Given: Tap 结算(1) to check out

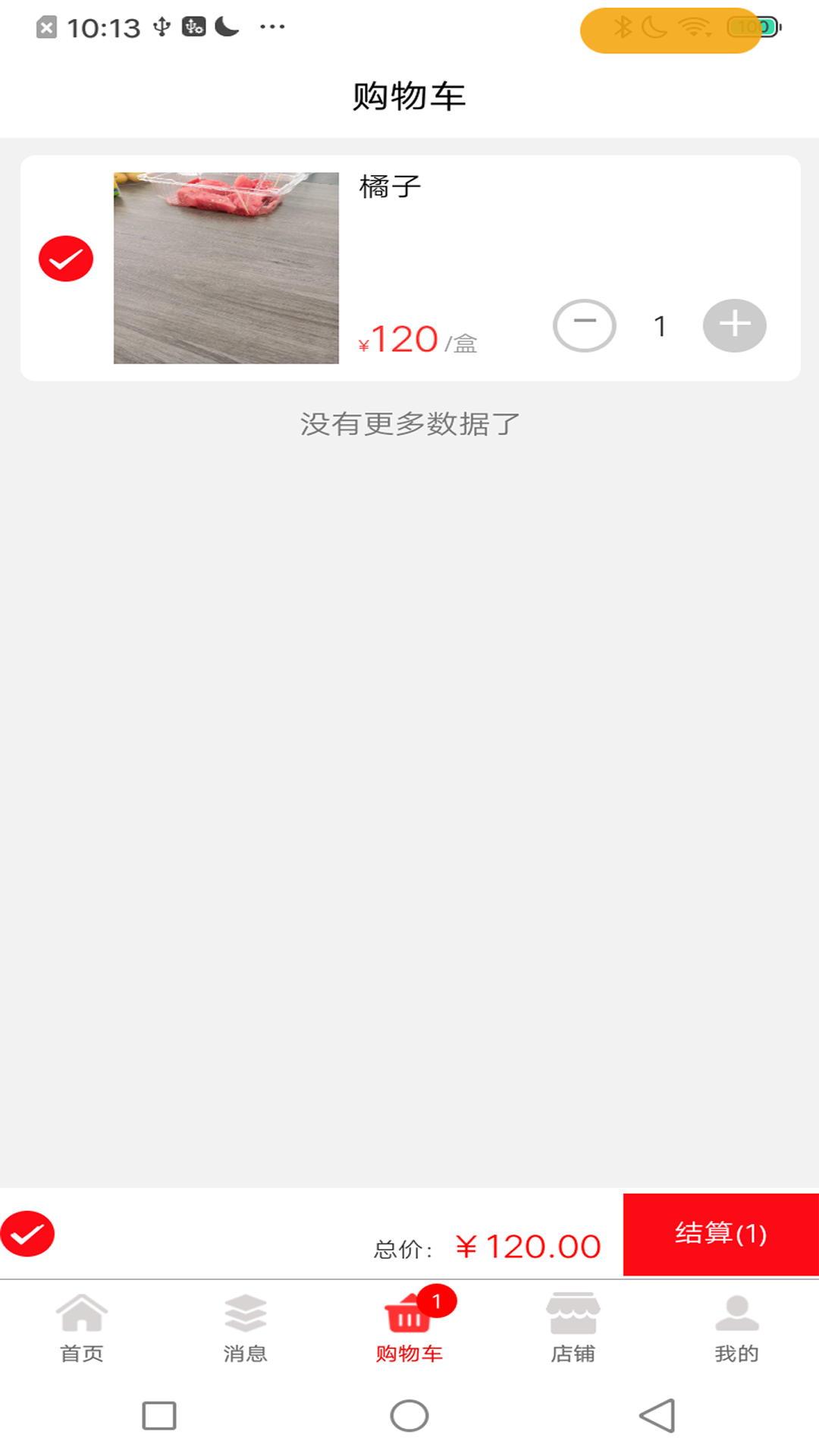Looking at the screenshot, I should click(720, 1234).
